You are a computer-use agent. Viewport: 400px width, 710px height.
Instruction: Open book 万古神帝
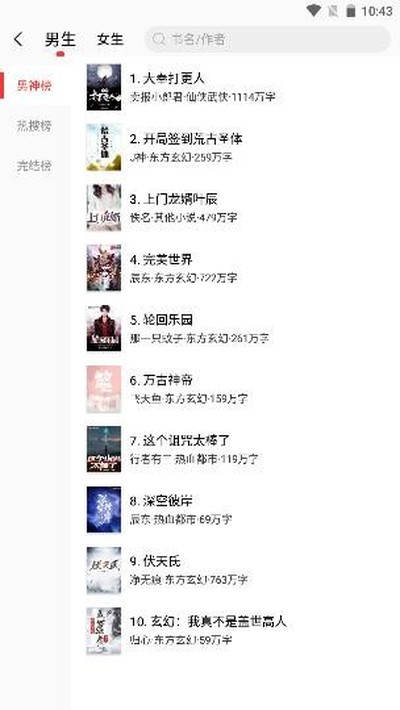(236, 389)
